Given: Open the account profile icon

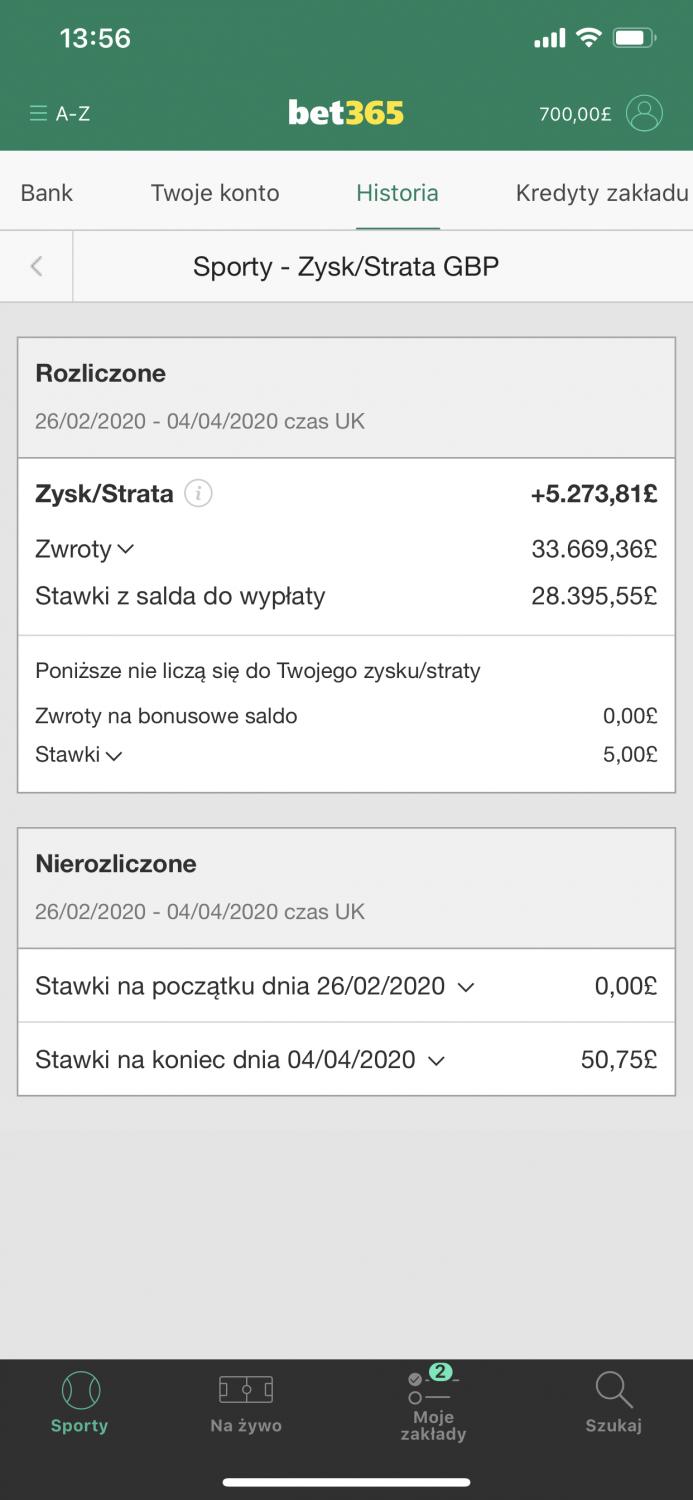Looking at the screenshot, I should point(644,113).
